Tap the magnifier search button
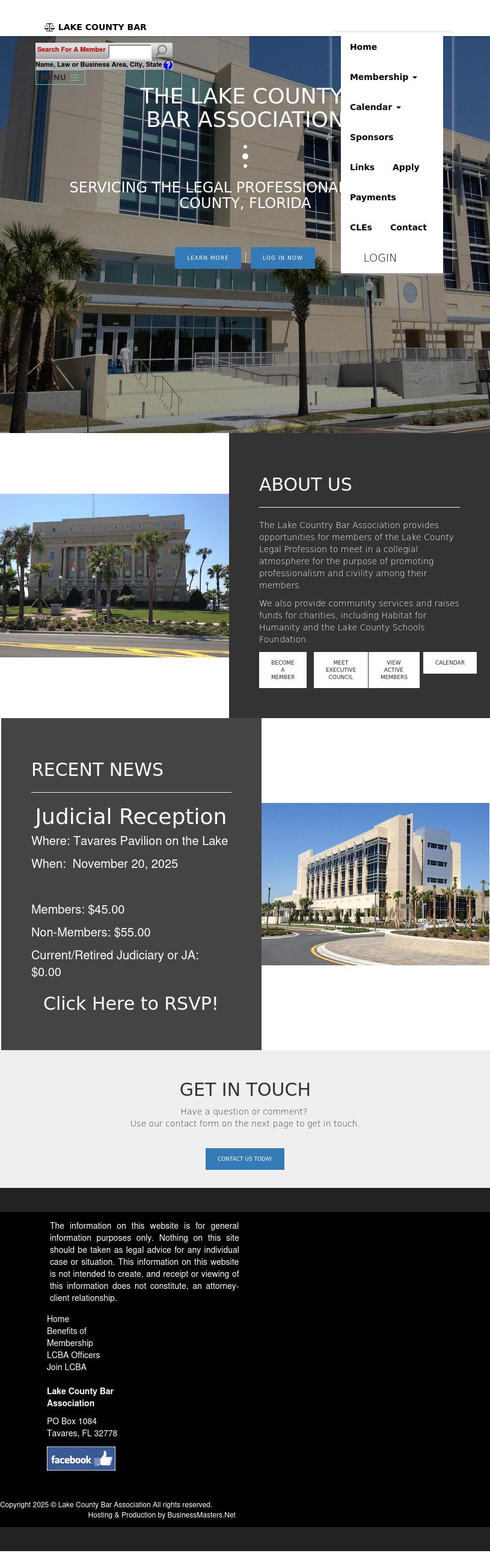This screenshot has width=490, height=1568. pyautogui.click(x=162, y=51)
